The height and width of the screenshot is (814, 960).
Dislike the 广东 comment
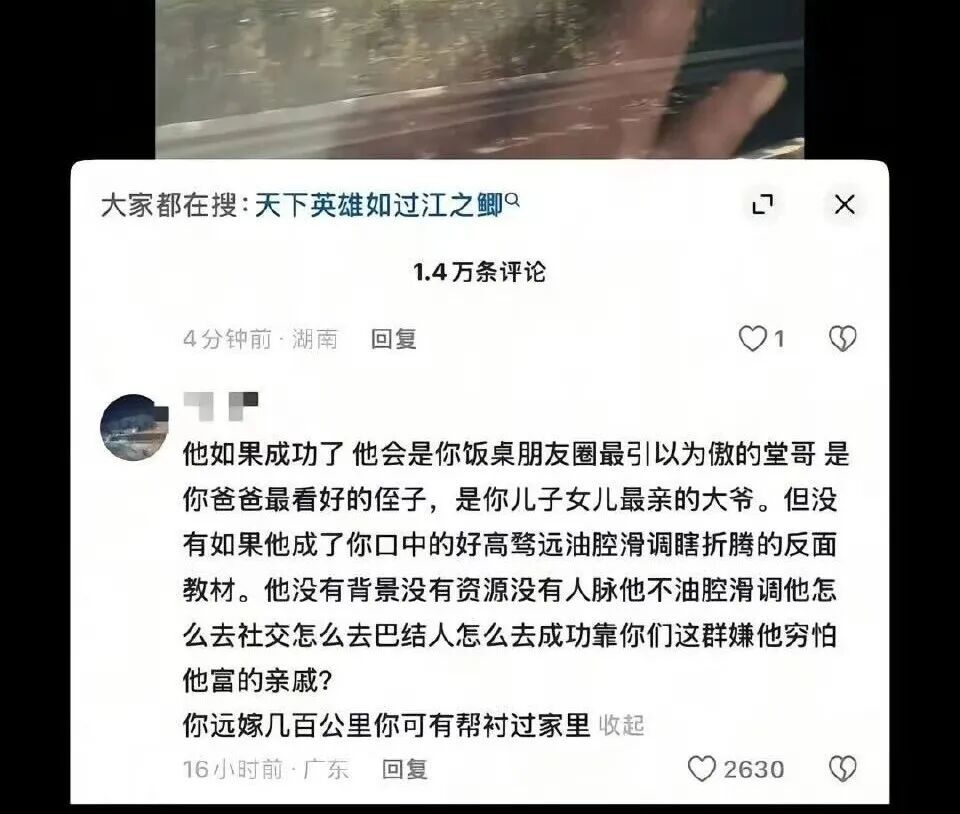[x=842, y=769]
